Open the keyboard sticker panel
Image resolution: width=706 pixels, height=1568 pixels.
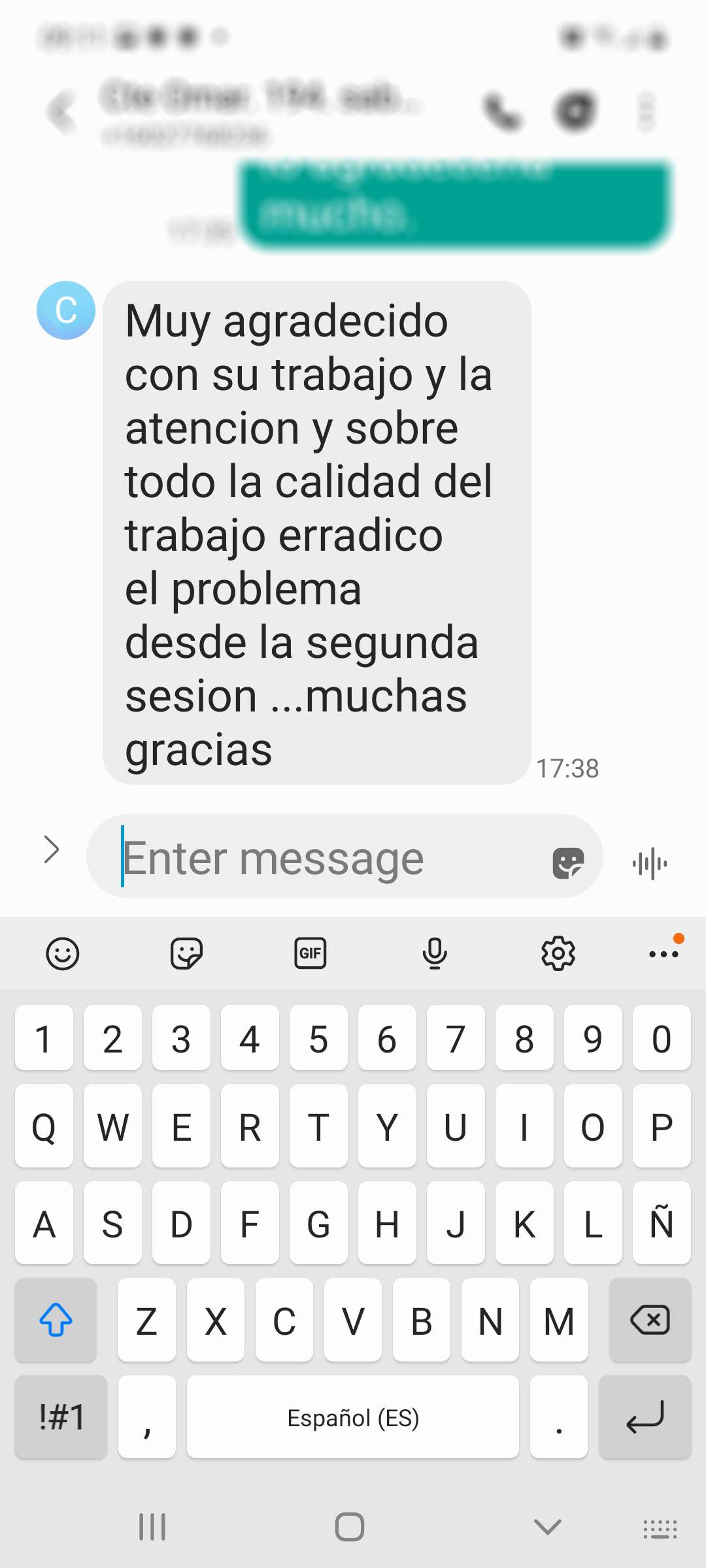[186, 954]
